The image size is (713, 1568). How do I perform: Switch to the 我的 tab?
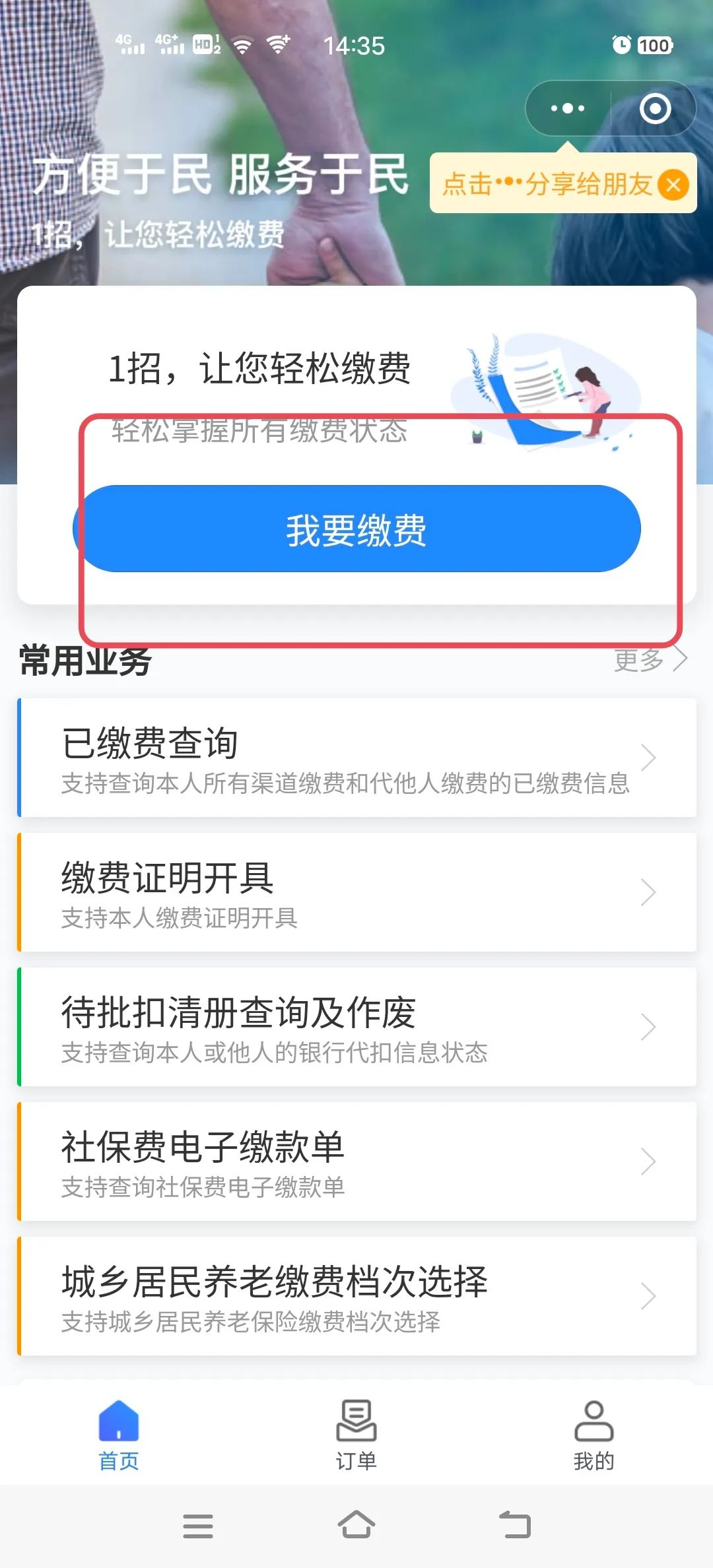pos(594,1435)
